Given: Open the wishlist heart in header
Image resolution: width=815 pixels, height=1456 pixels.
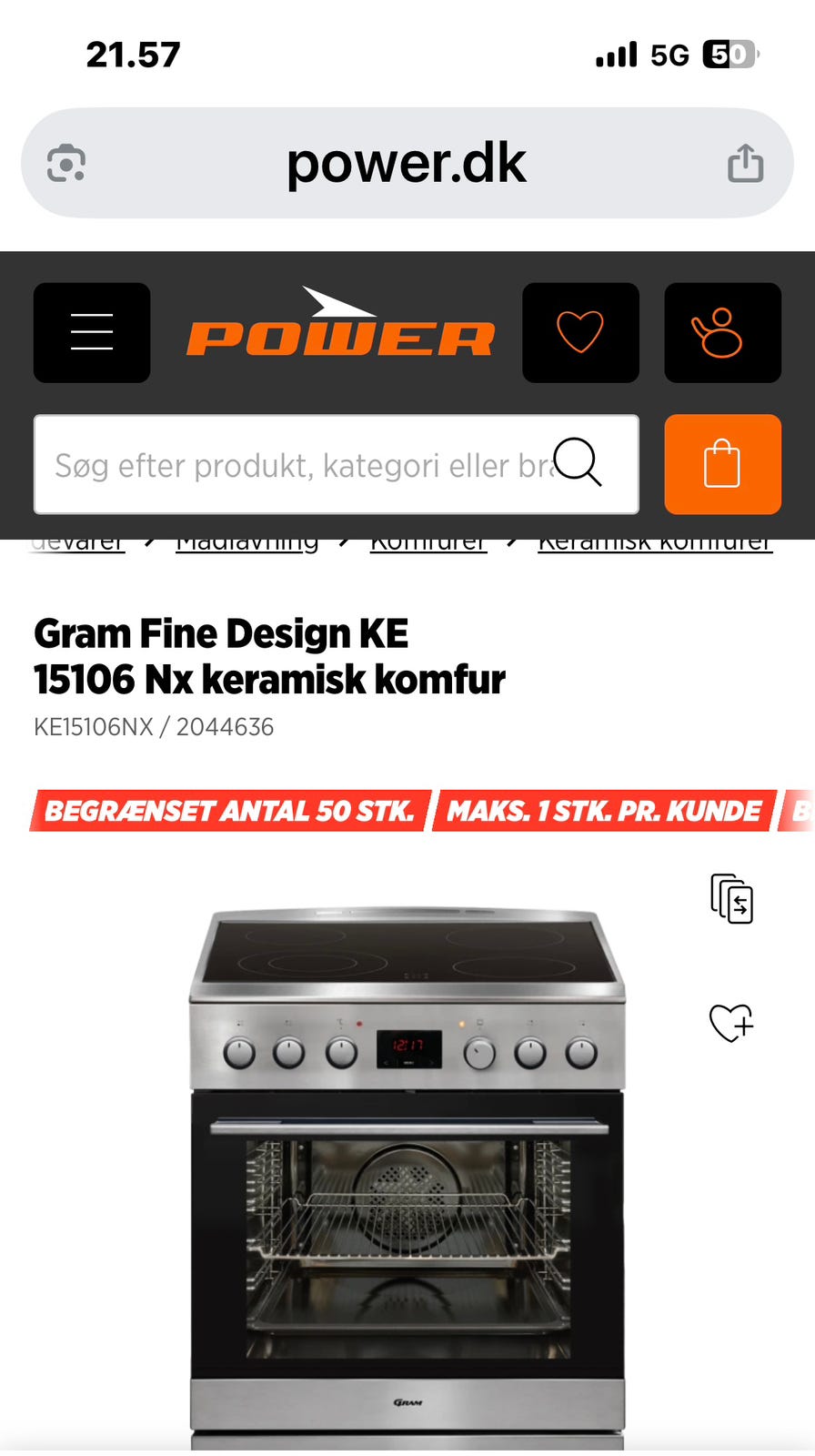Looking at the screenshot, I should (x=580, y=332).
